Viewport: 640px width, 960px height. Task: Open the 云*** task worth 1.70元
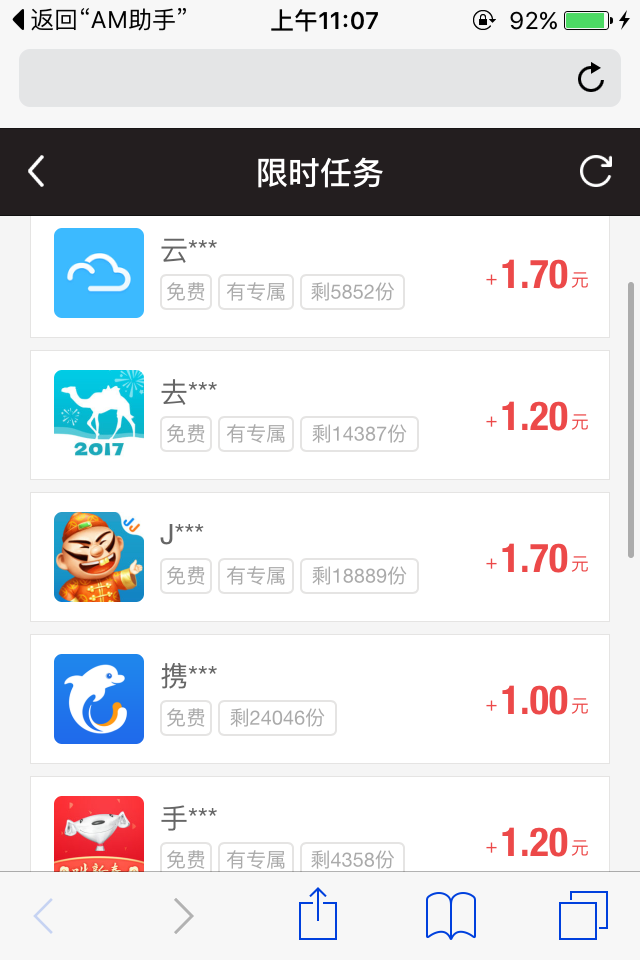(x=320, y=274)
